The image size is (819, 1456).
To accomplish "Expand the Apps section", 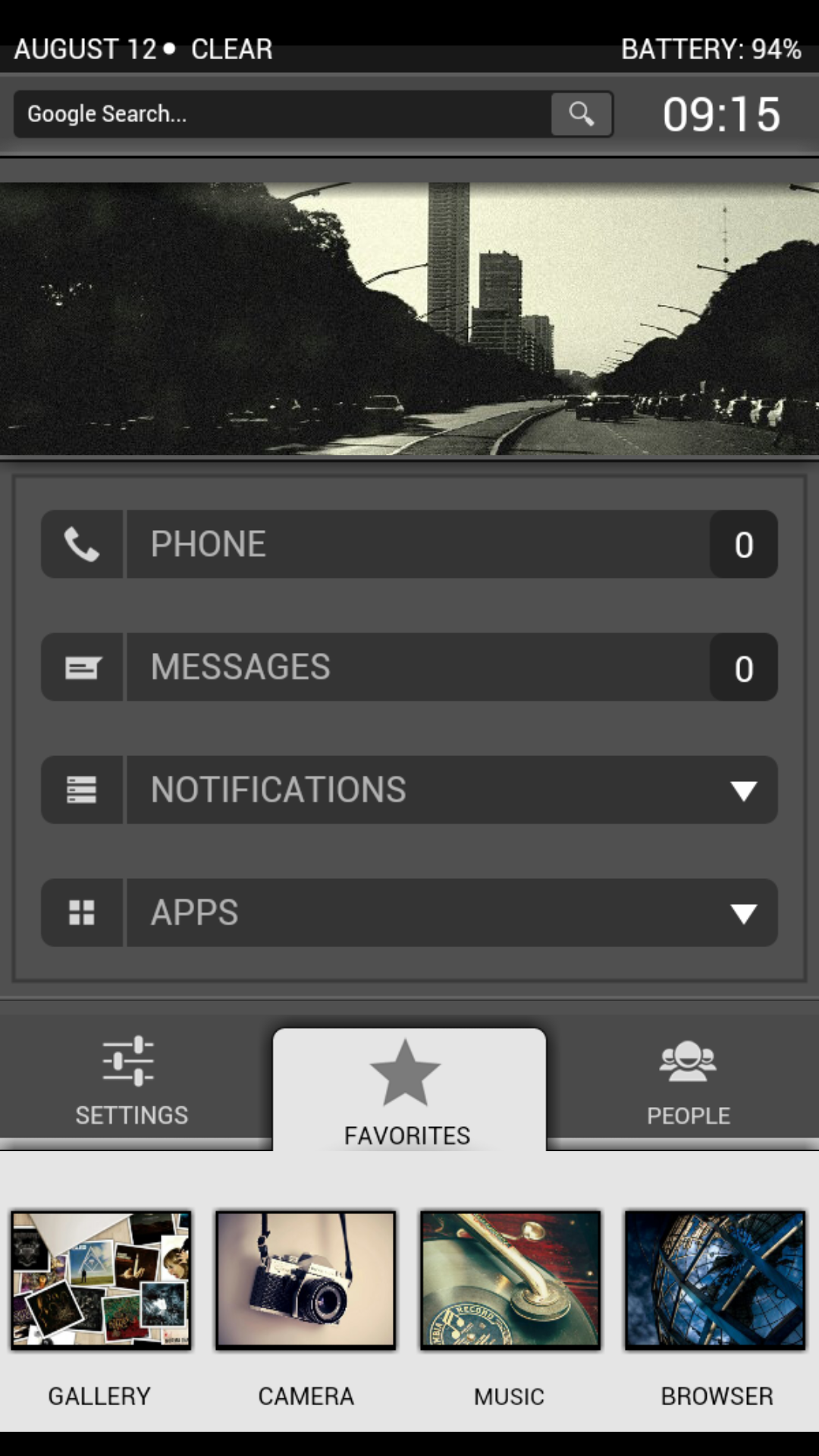I will point(409,913).
